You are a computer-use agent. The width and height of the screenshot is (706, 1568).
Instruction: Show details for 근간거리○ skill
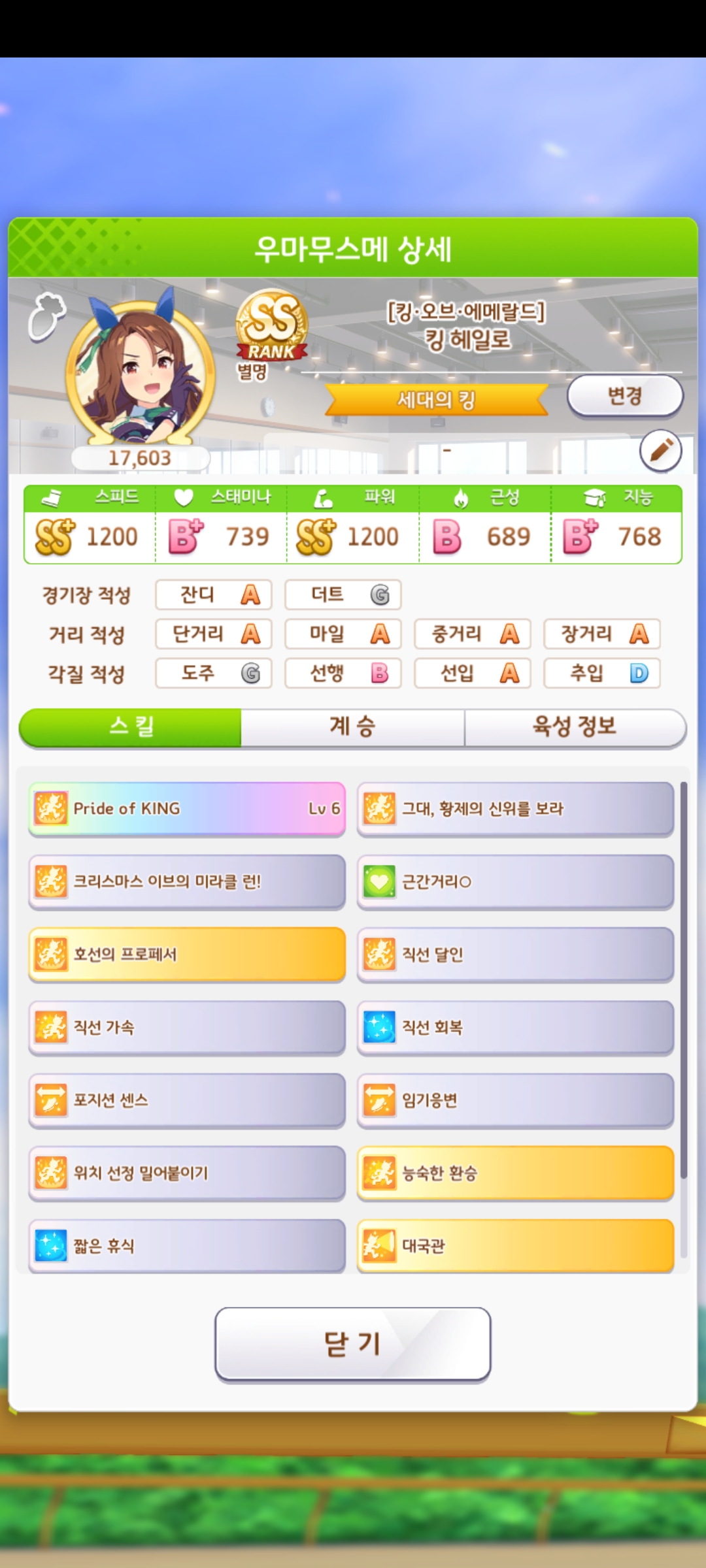coord(515,882)
